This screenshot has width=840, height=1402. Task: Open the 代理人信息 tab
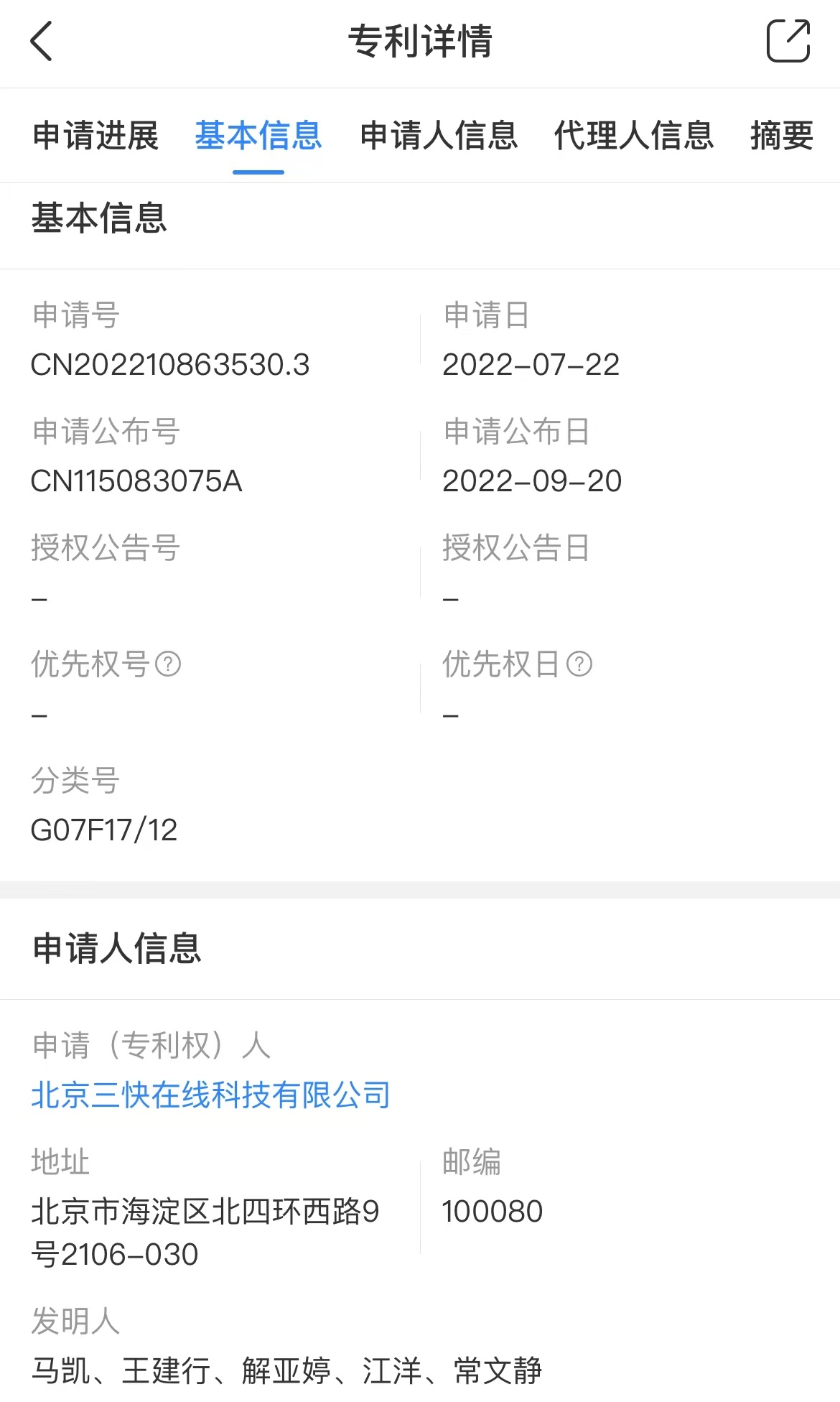click(x=634, y=136)
